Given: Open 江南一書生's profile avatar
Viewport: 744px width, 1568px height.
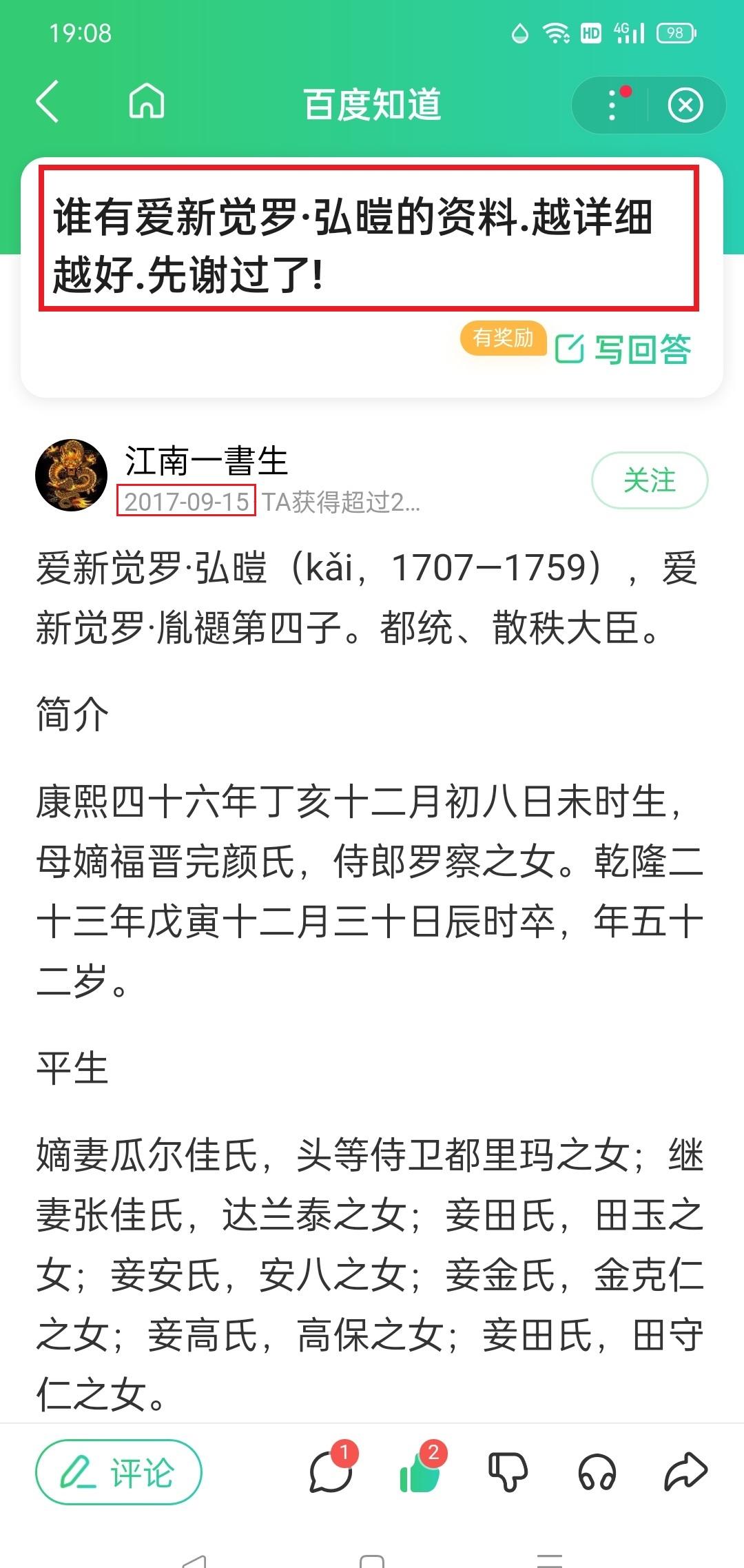Looking at the screenshot, I should click(x=72, y=476).
